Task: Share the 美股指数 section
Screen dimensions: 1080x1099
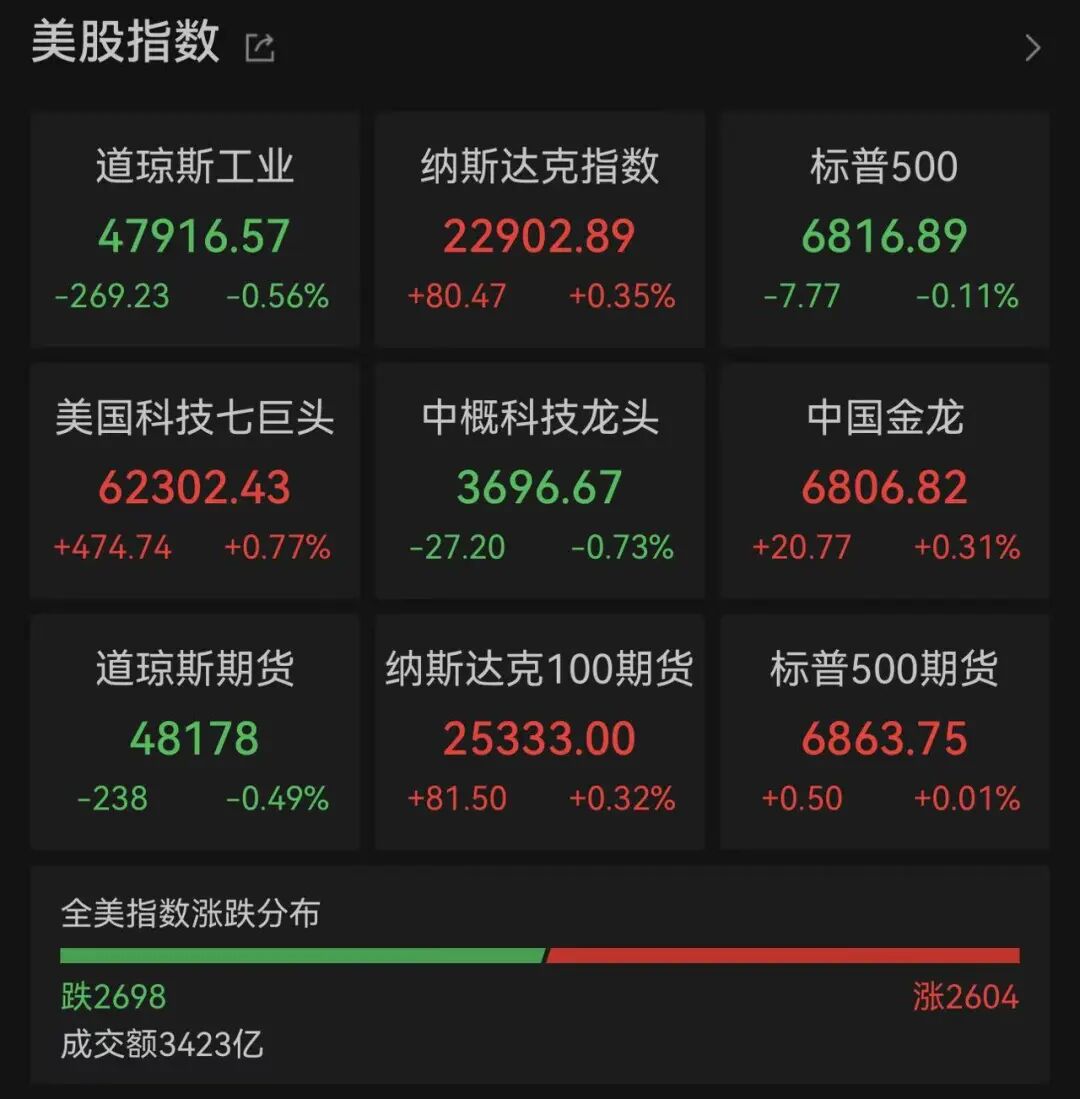Action: 260,47
